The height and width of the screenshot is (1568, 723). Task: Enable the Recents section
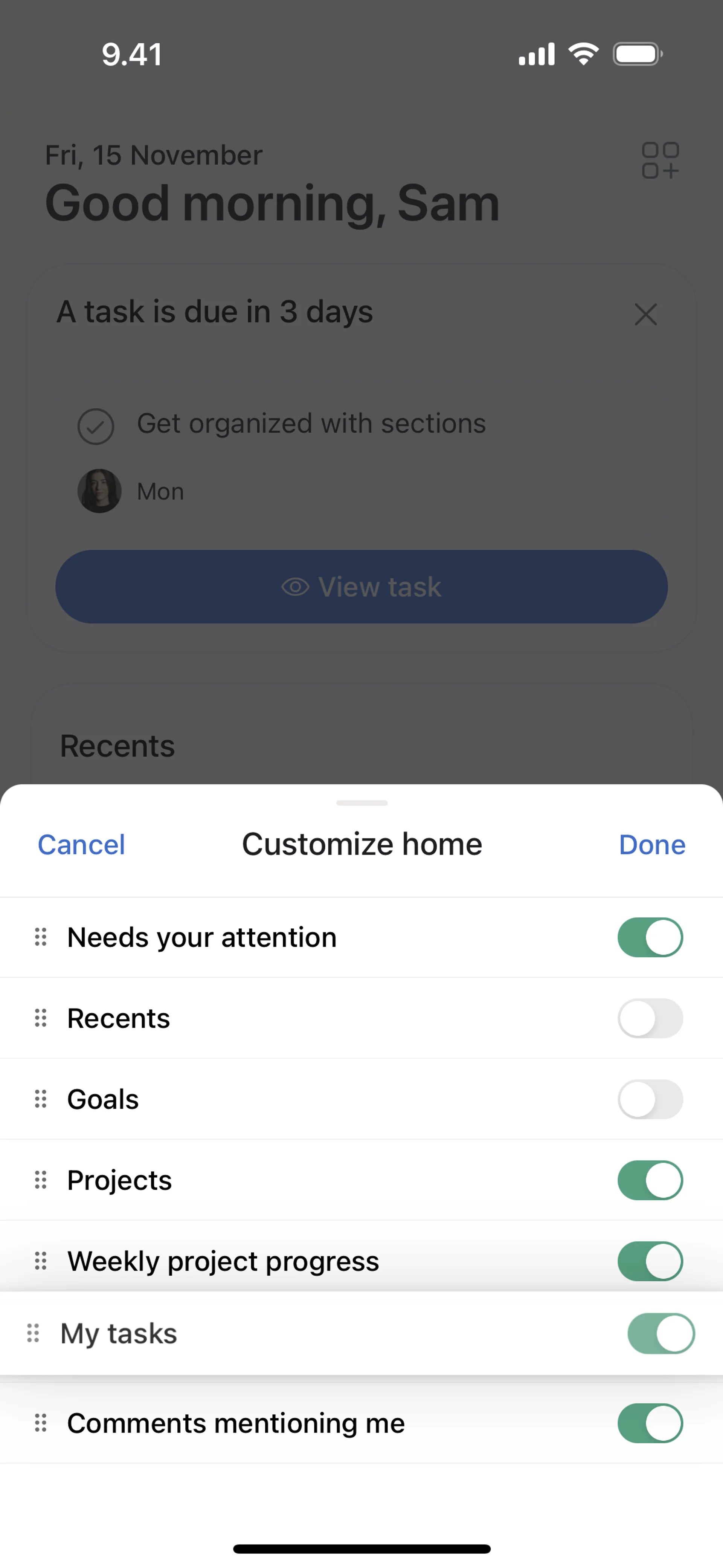(x=650, y=1018)
